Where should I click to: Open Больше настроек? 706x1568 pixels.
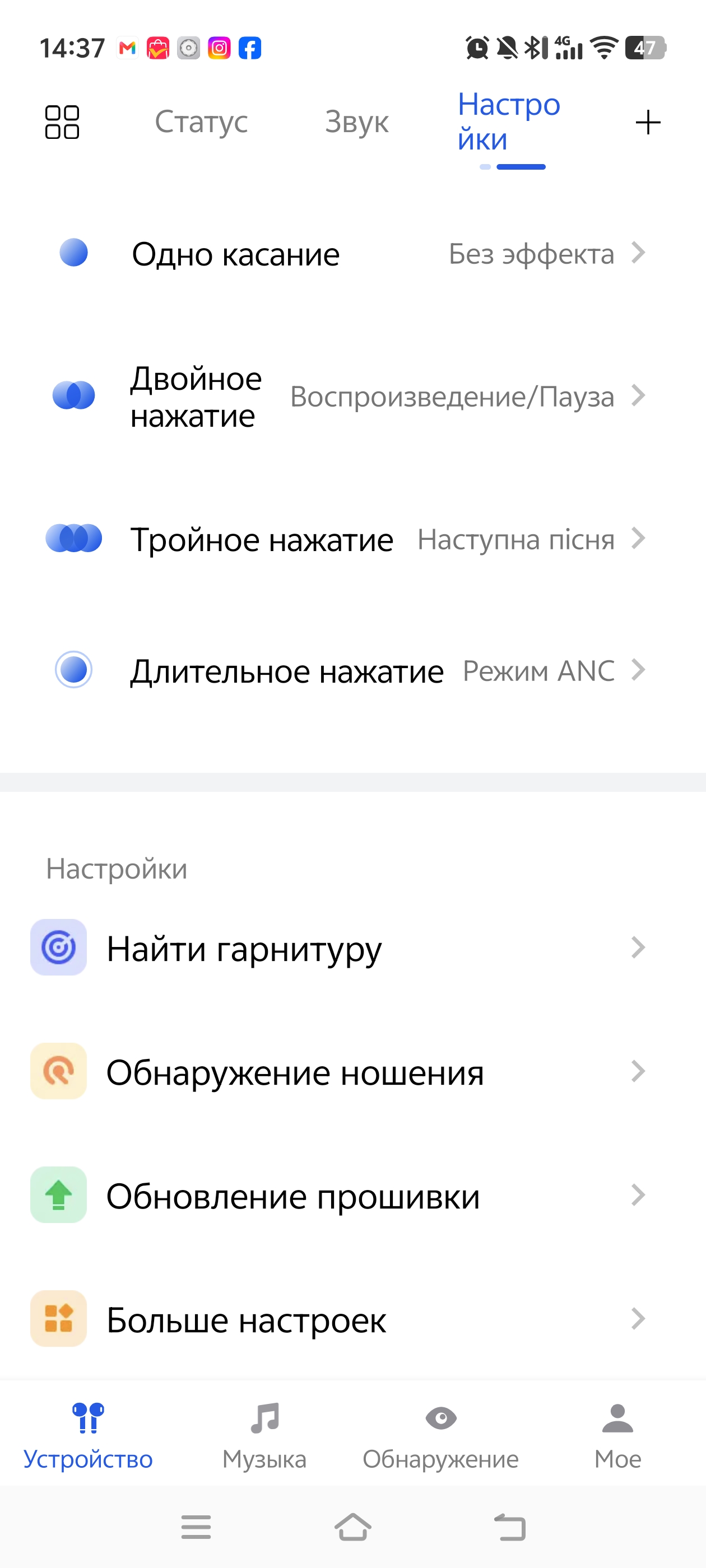tap(354, 1318)
